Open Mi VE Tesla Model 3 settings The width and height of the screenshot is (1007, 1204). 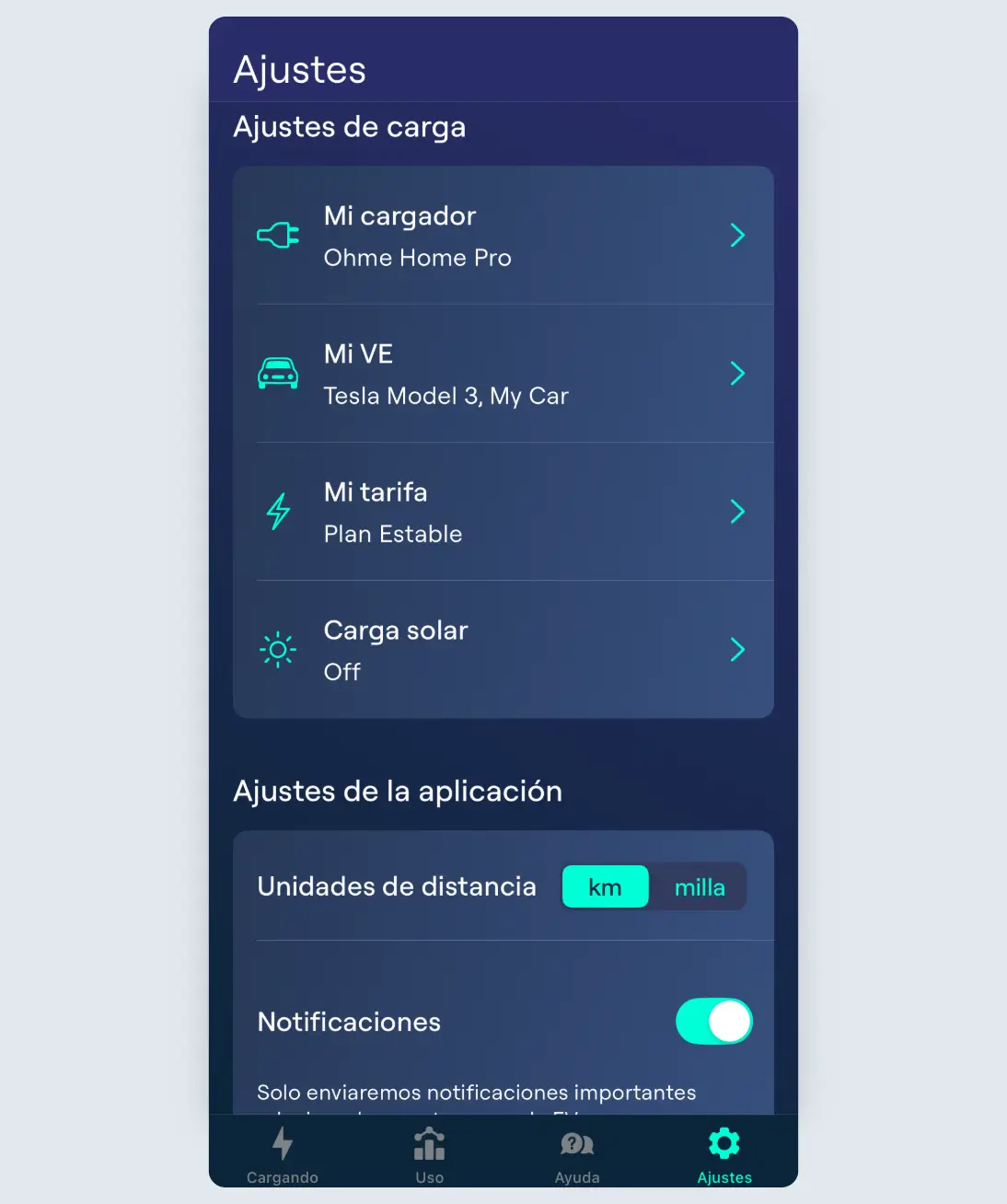pyautogui.click(x=503, y=374)
